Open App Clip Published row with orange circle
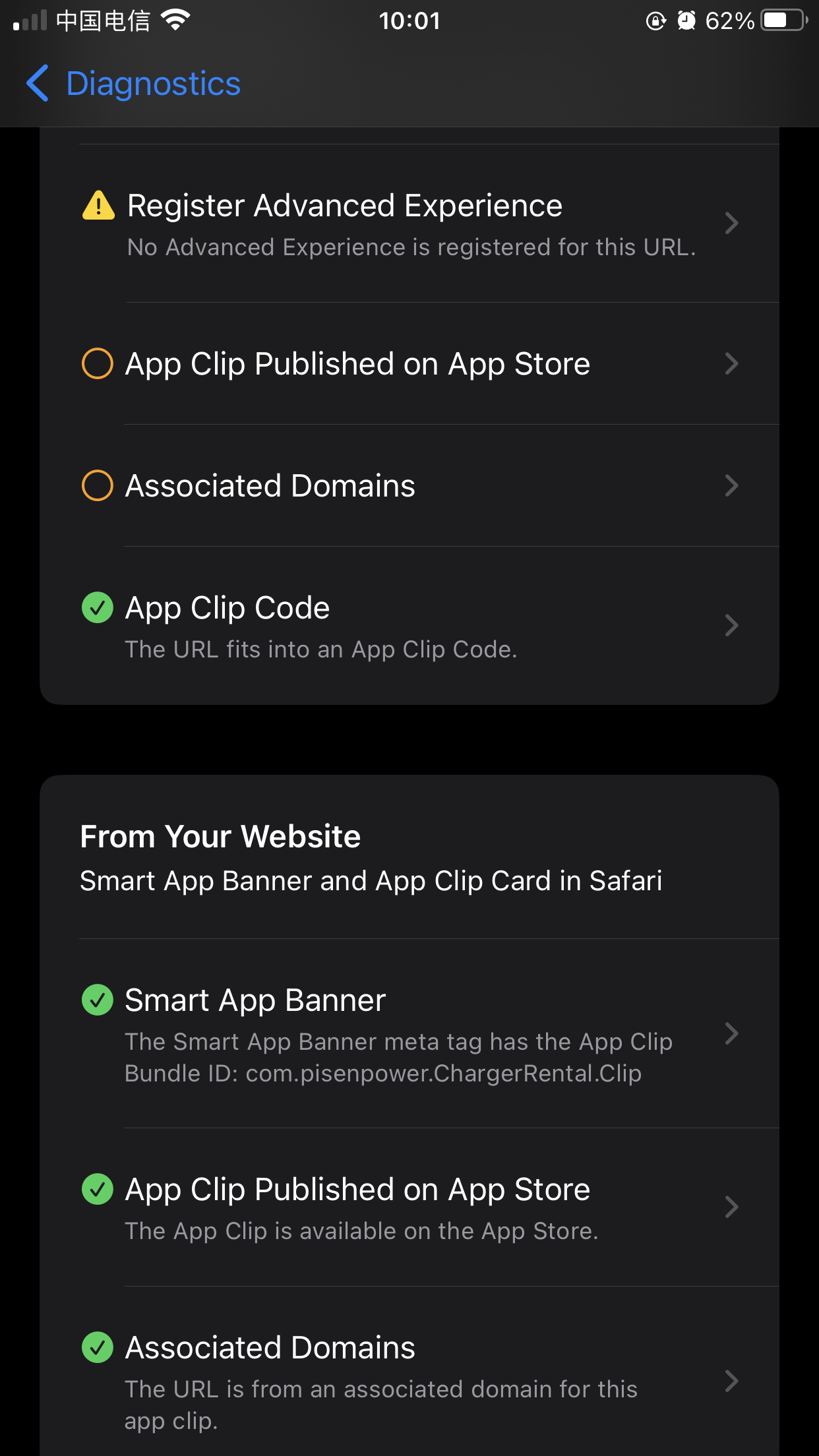This screenshot has width=819, height=1456. point(409,363)
